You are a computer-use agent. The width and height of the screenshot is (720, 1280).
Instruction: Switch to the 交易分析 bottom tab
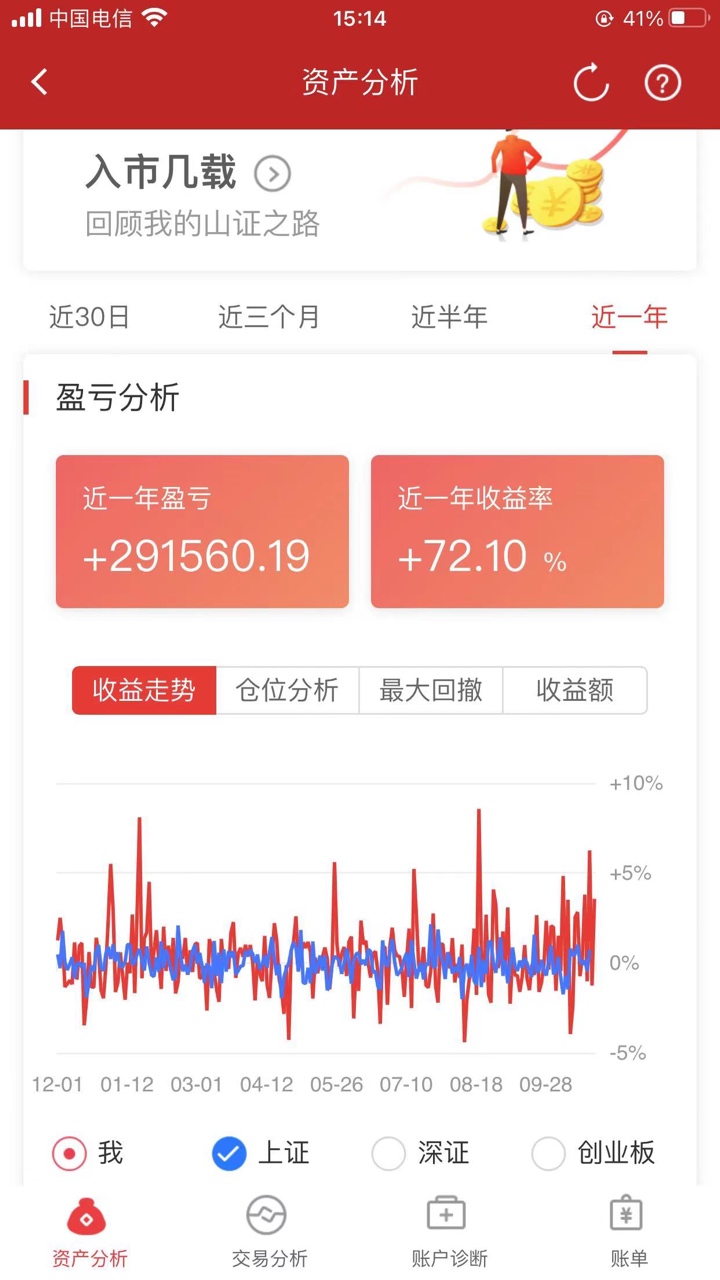pyautogui.click(x=269, y=1232)
